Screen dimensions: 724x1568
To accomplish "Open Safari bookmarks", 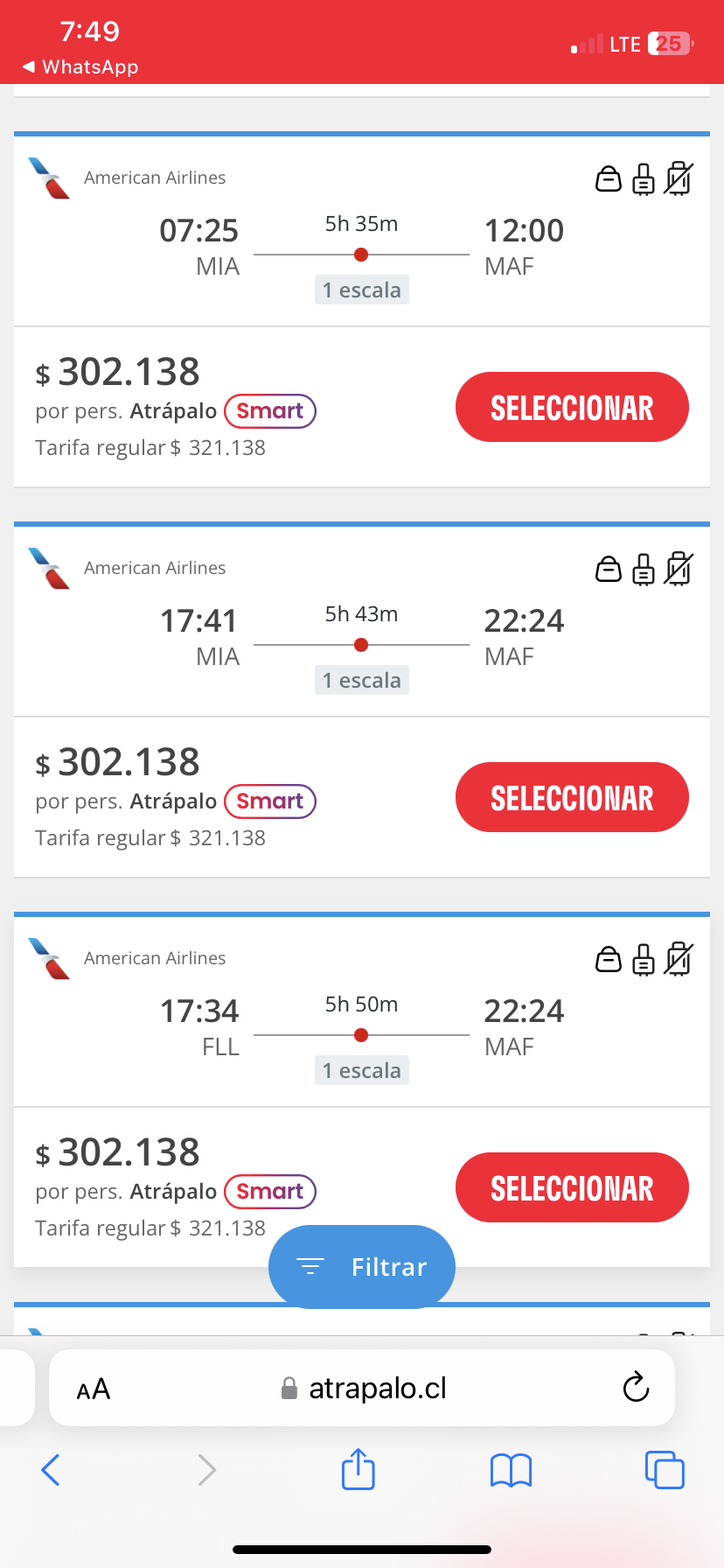I will [512, 1470].
